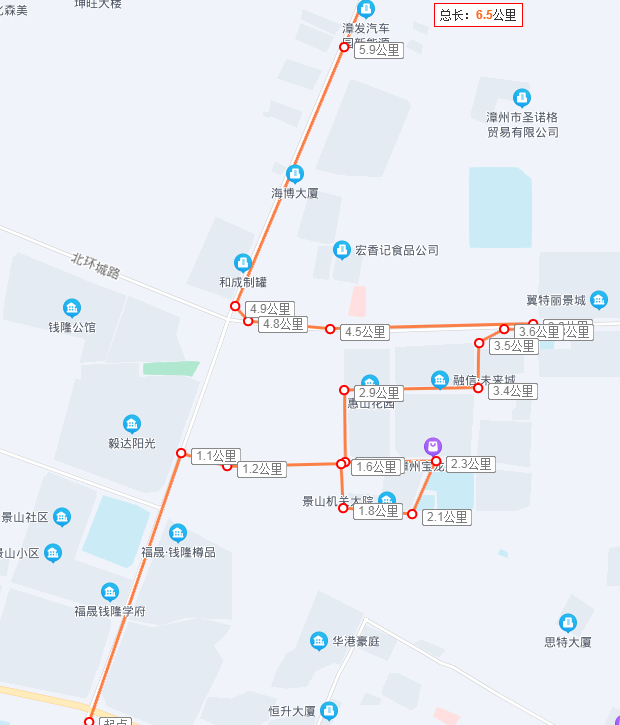Select the 思特大厦 building marker
This screenshot has height=725, width=620.
pyautogui.click(x=568, y=622)
